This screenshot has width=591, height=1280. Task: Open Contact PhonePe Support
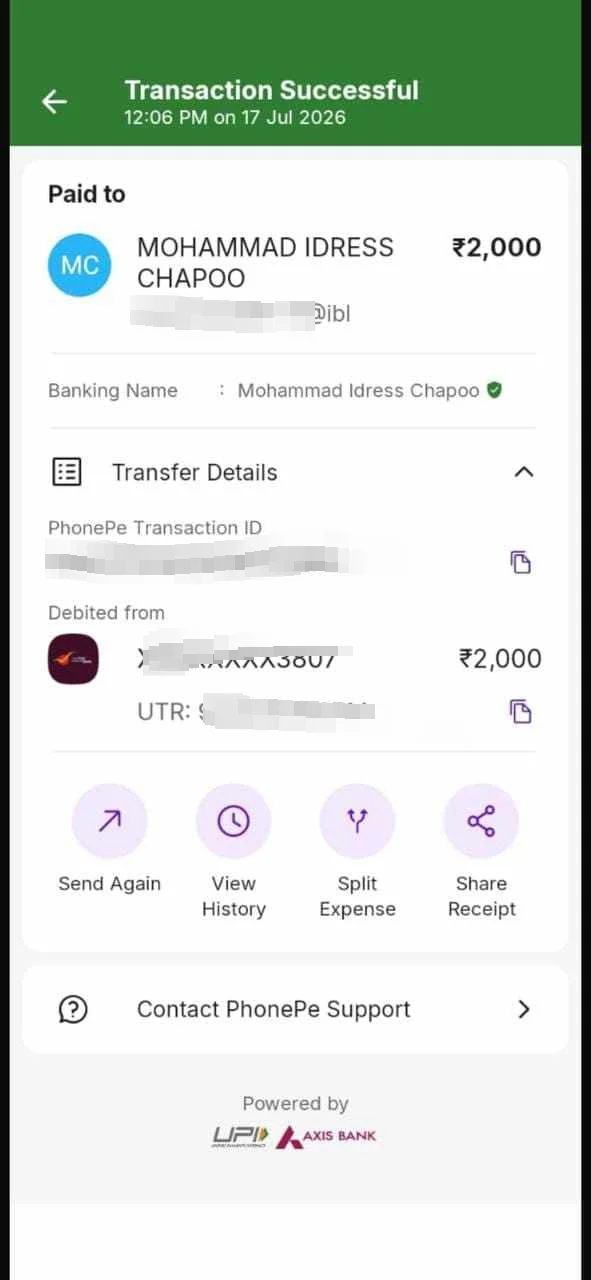[295, 1010]
